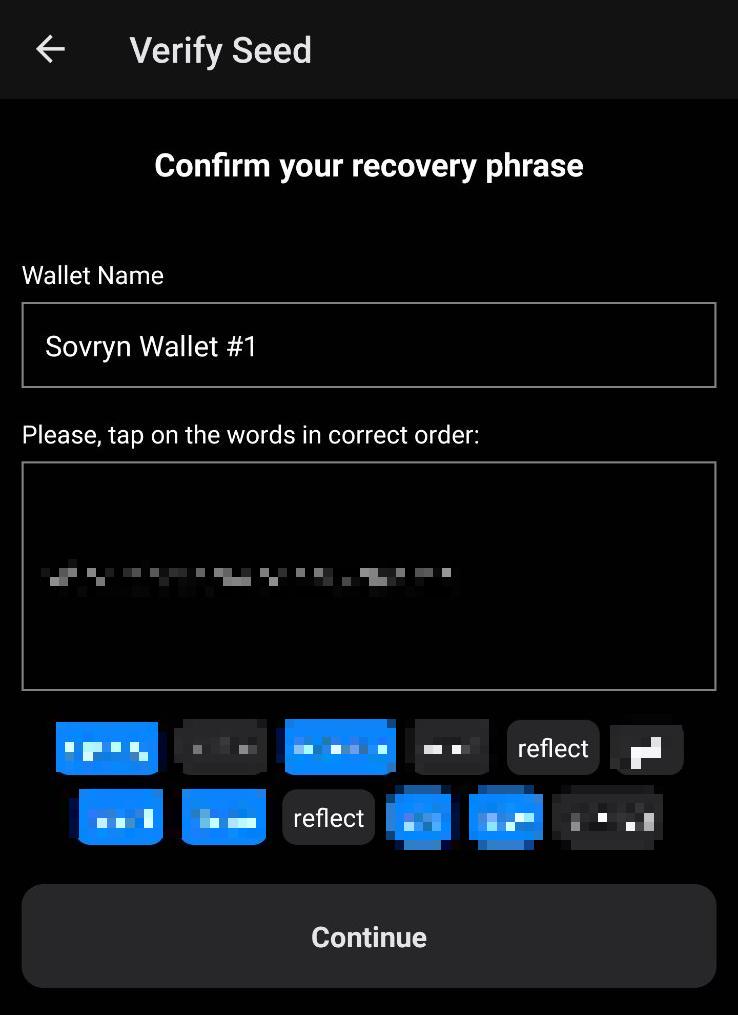Go back from Verify Seed screen

pos(50,49)
